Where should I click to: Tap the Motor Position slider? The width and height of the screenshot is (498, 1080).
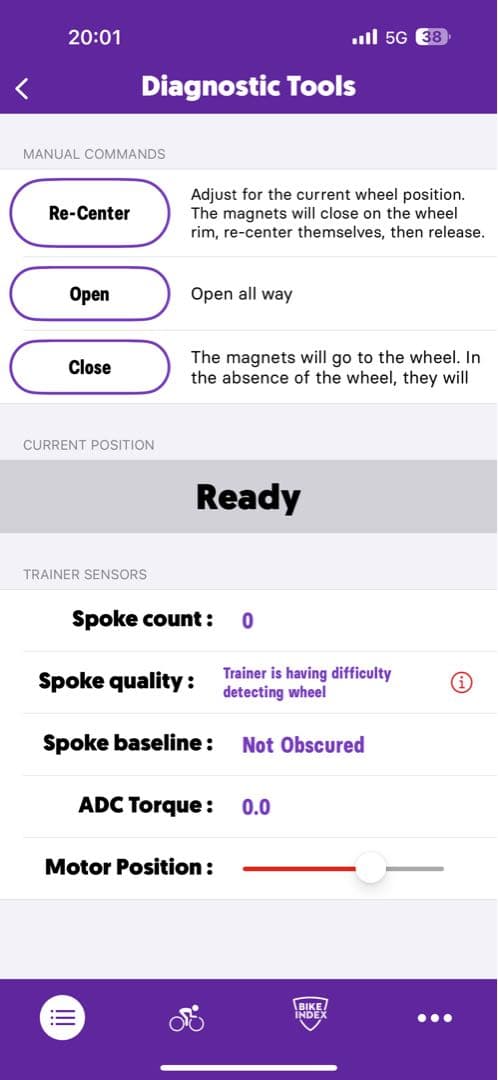coord(343,868)
